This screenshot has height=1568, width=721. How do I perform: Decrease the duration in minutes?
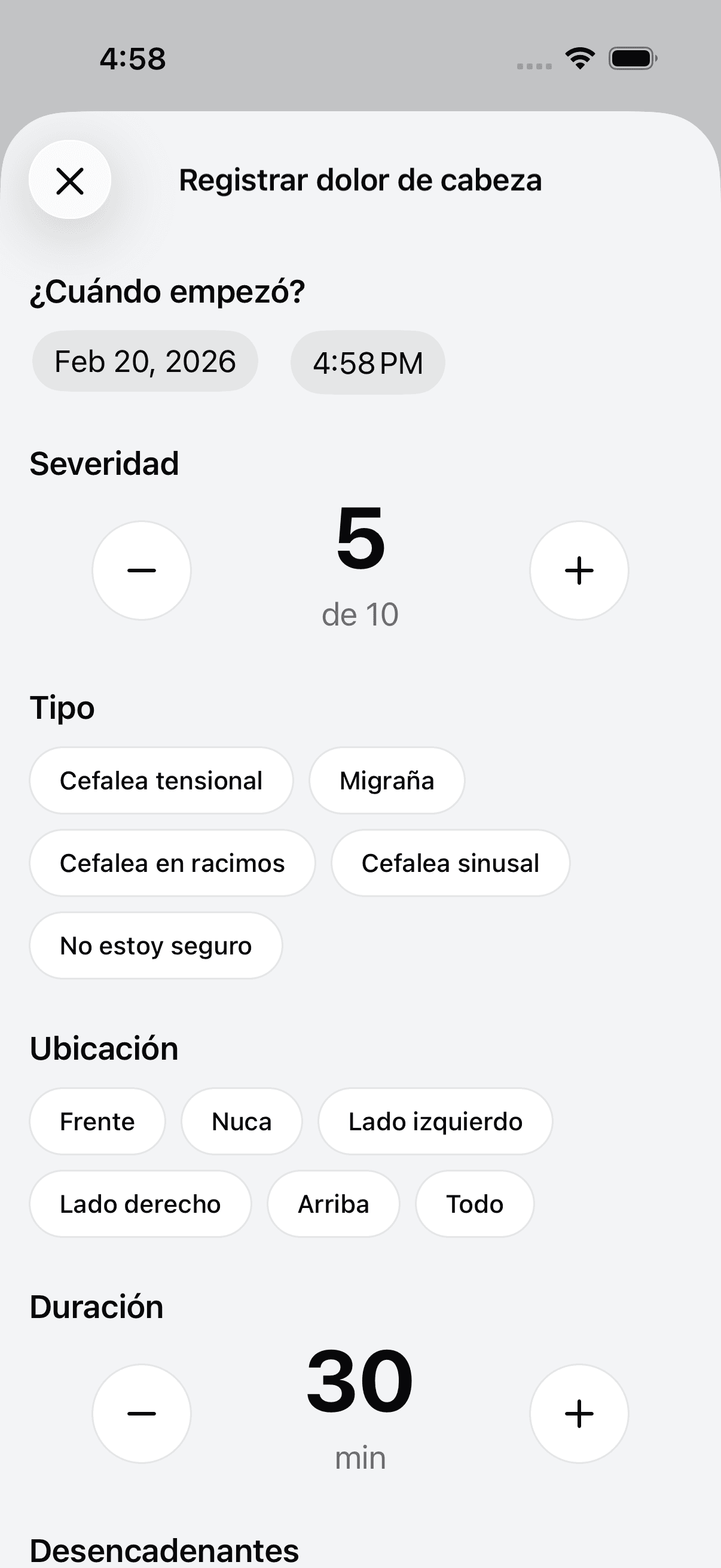click(141, 1413)
